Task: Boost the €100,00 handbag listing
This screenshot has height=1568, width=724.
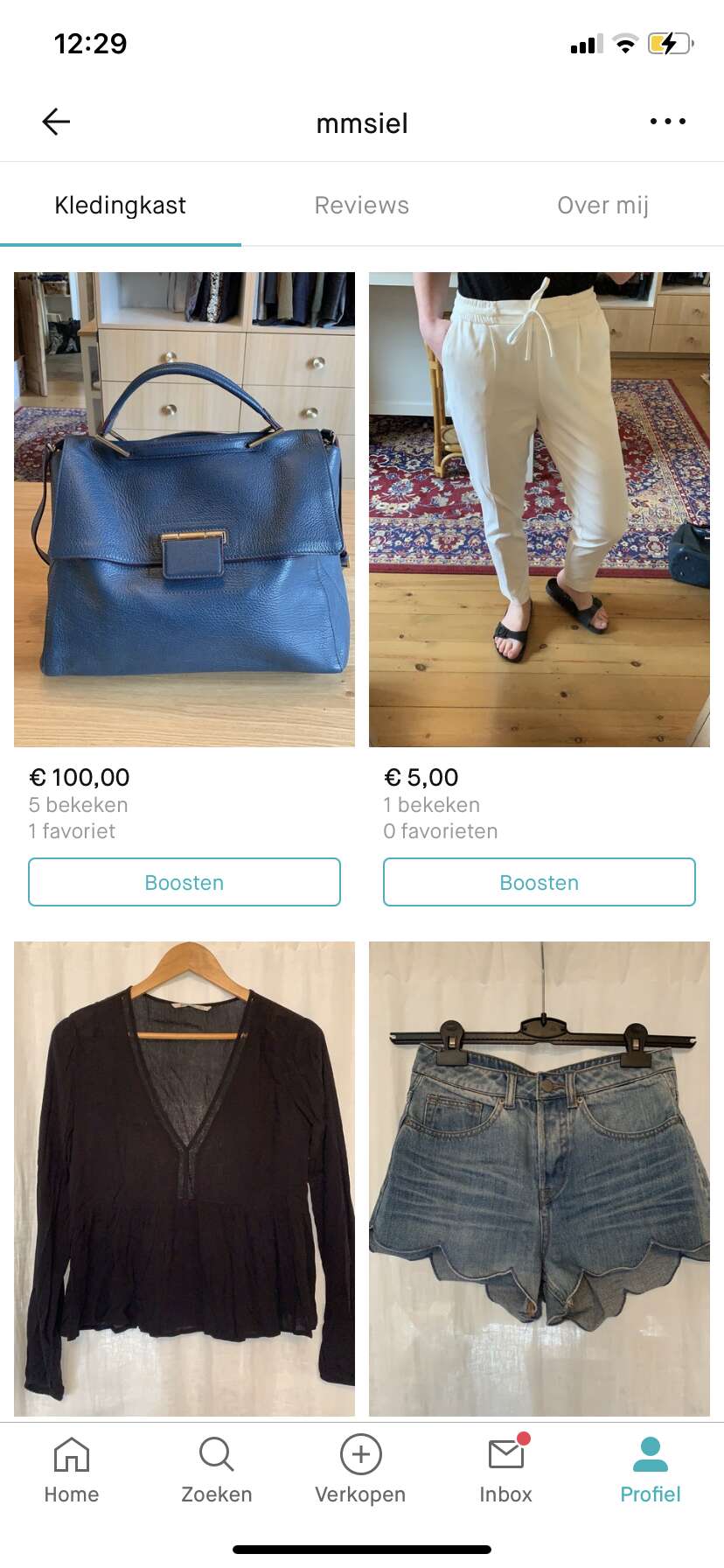Action: [x=184, y=882]
